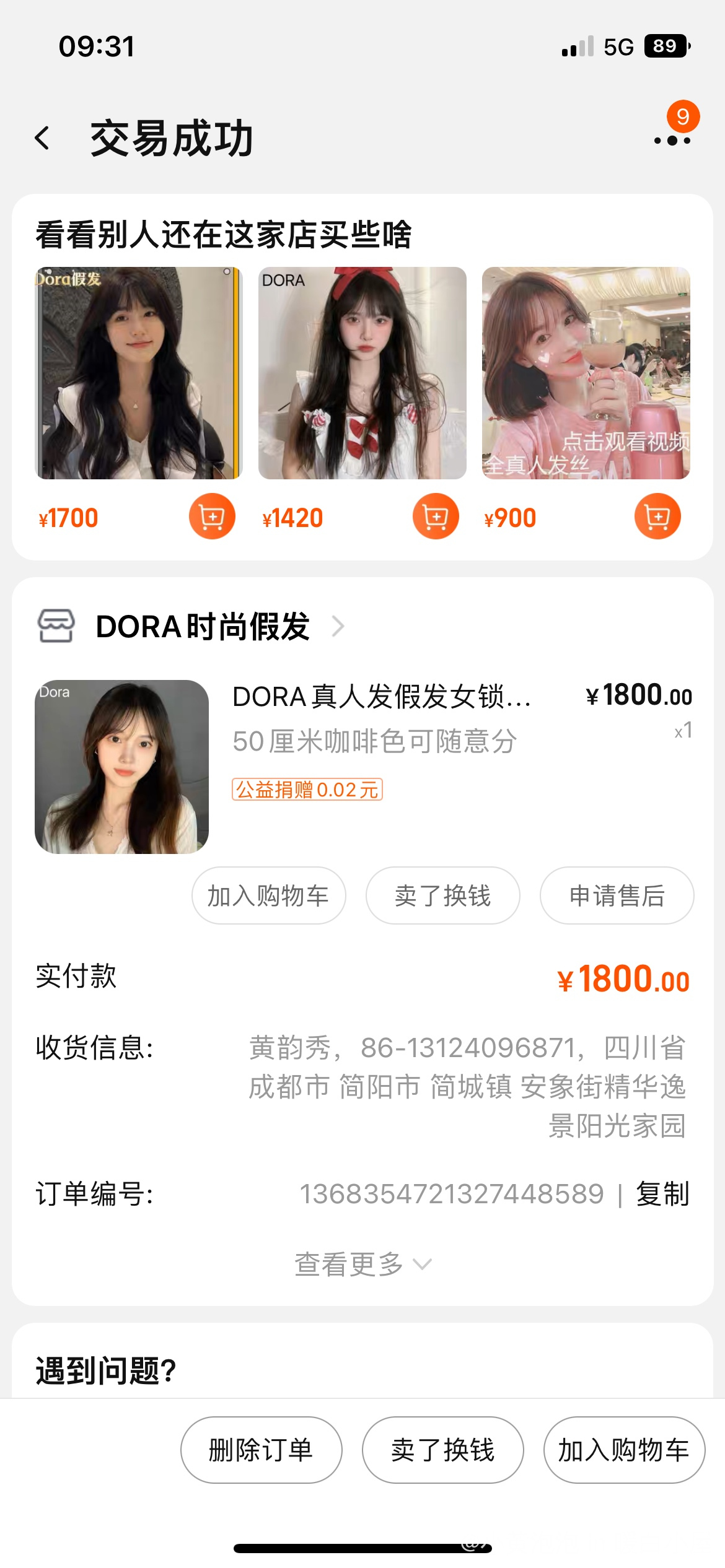Screen dimensions: 725x1568
Task: Add the ¥1420 item to cart
Action: pos(436,516)
